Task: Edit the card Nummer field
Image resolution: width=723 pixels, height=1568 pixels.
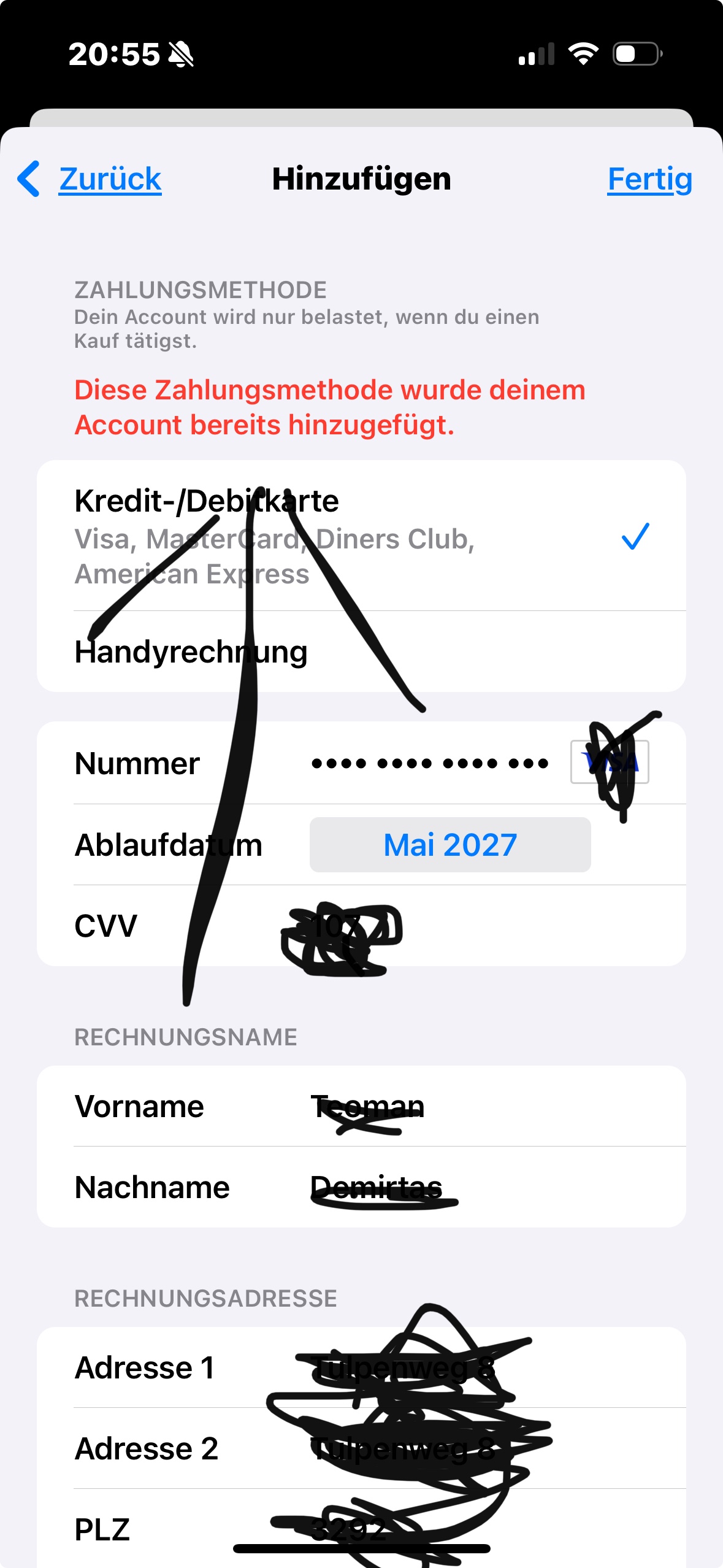Action: (x=429, y=763)
